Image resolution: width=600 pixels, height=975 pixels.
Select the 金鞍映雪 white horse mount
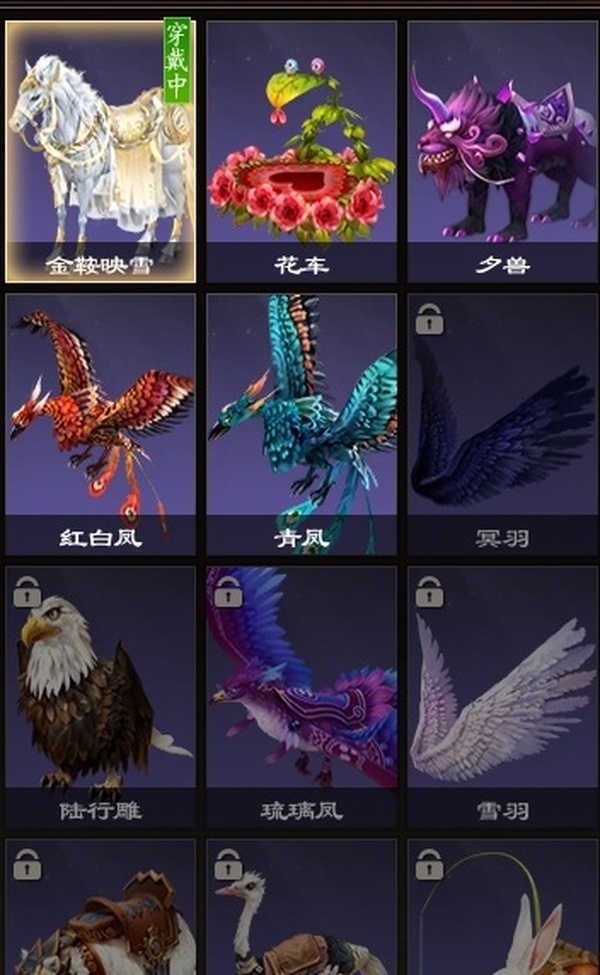point(100,150)
